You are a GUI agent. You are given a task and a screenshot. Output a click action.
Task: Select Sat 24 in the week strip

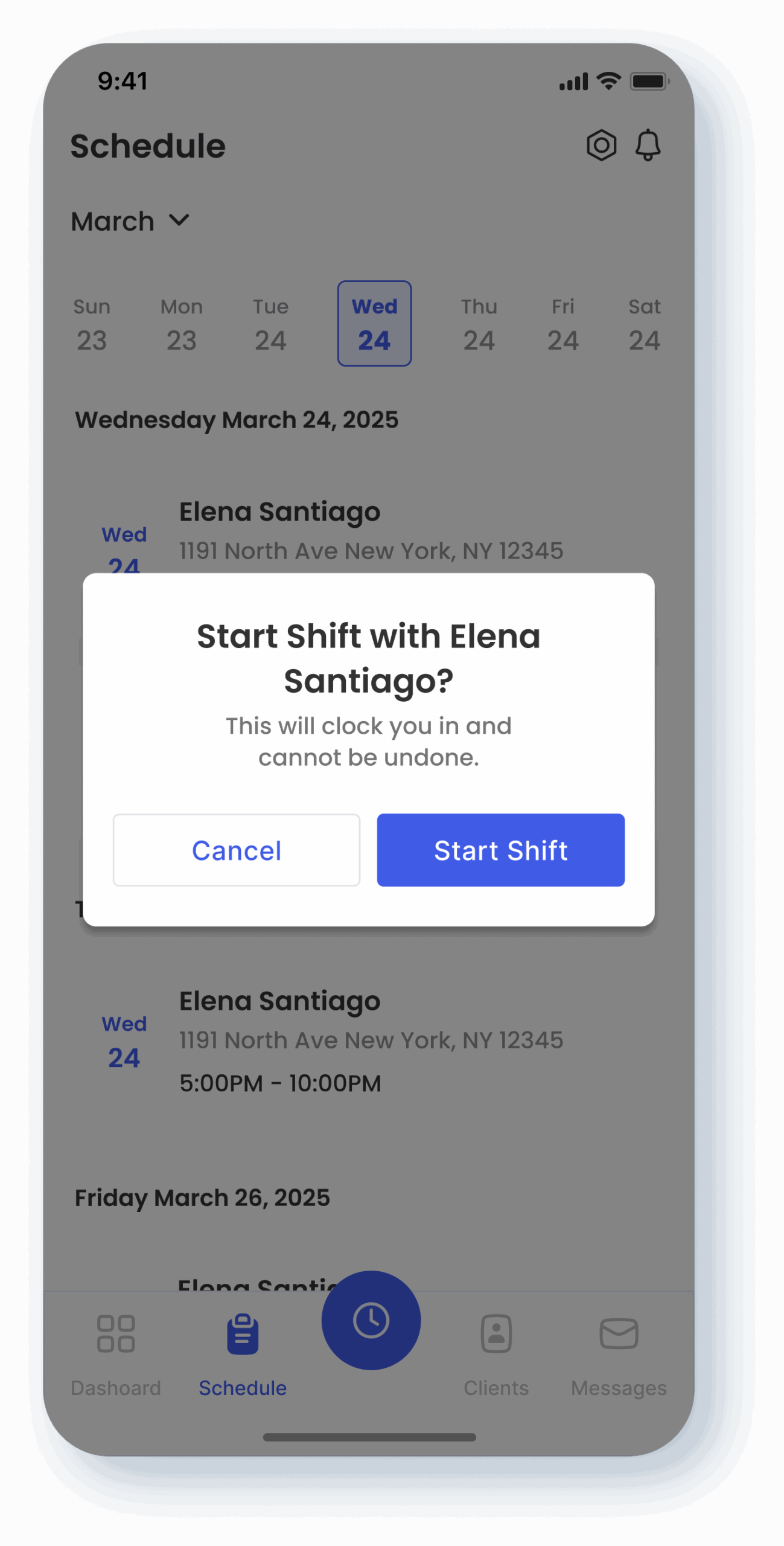point(644,324)
